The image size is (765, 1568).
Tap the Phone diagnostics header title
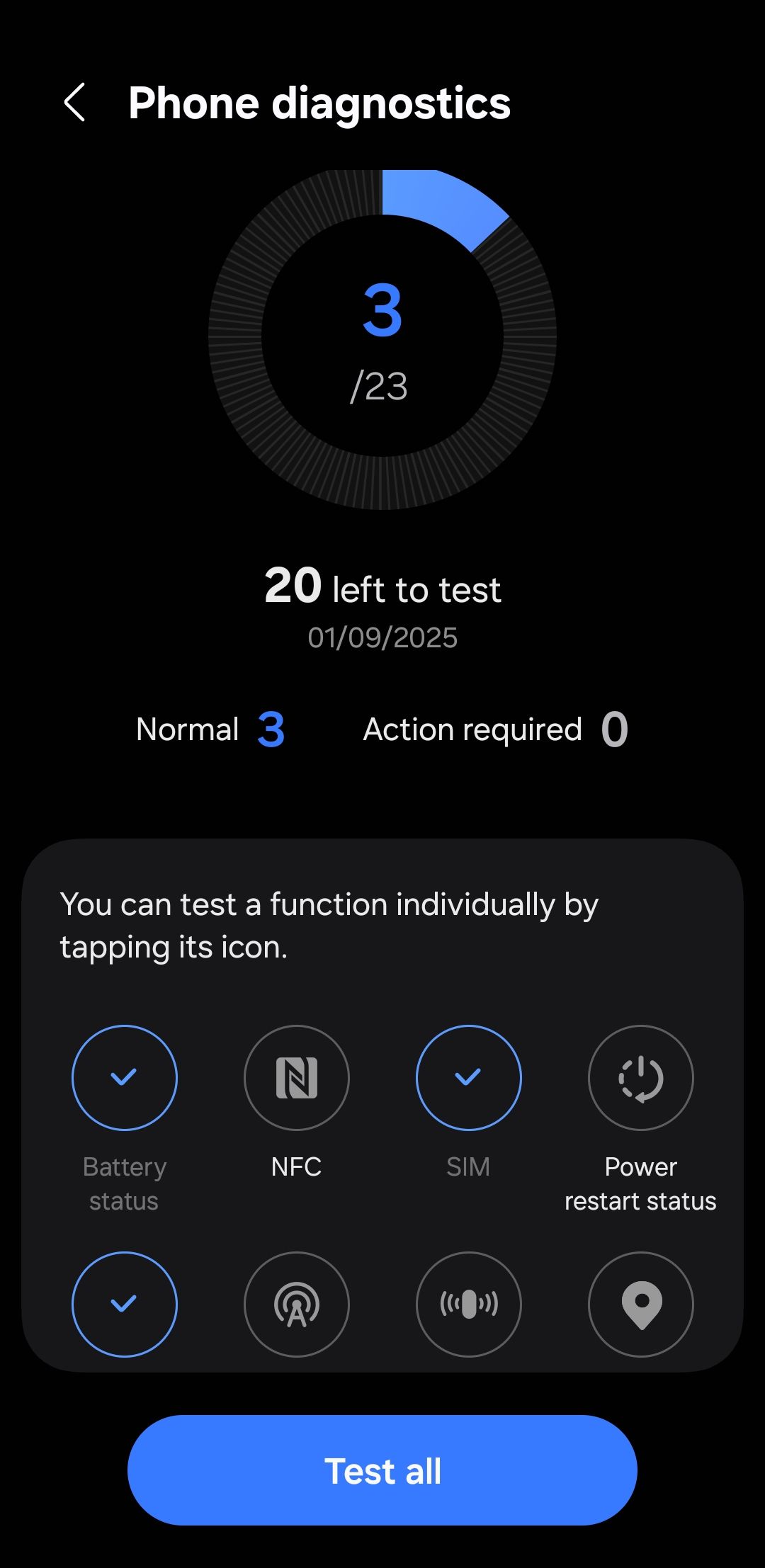tap(319, 103)
